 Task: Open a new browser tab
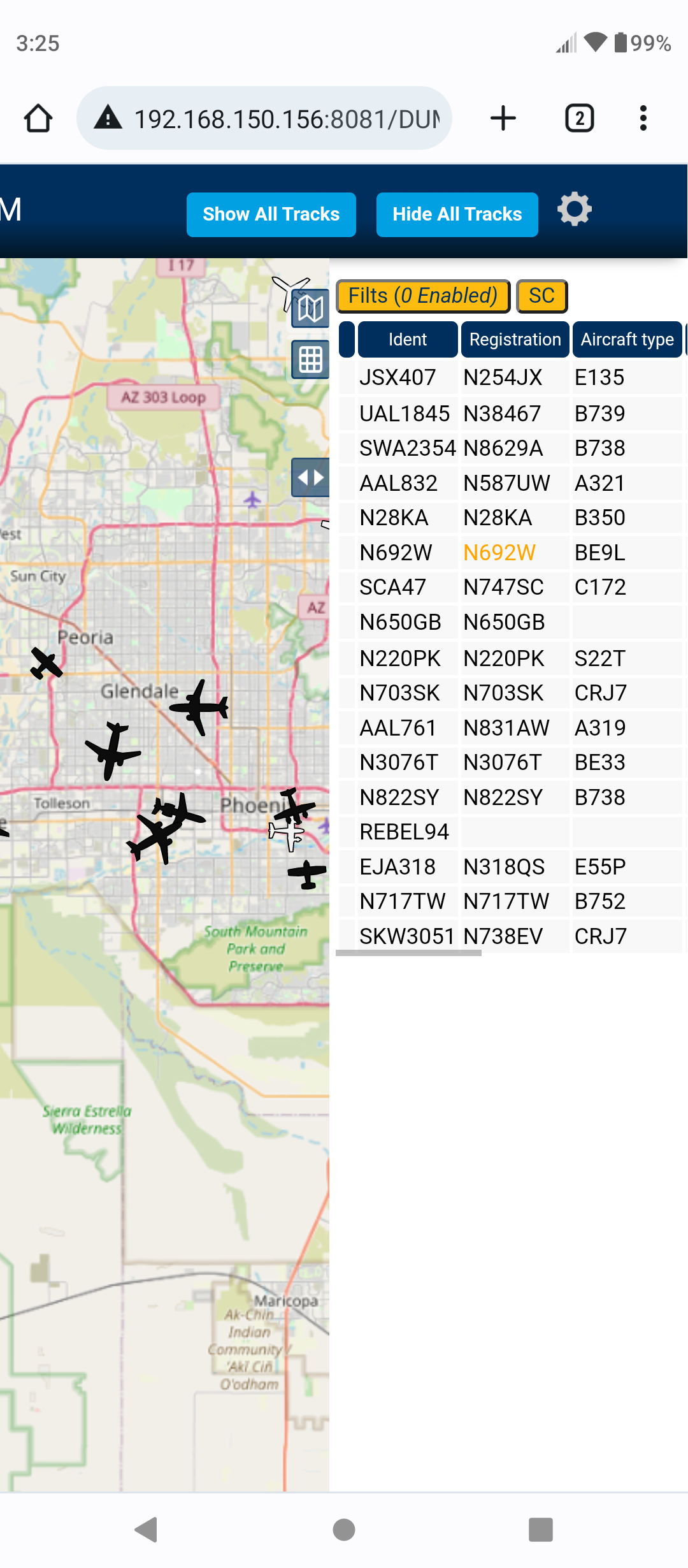coord(503,119)
